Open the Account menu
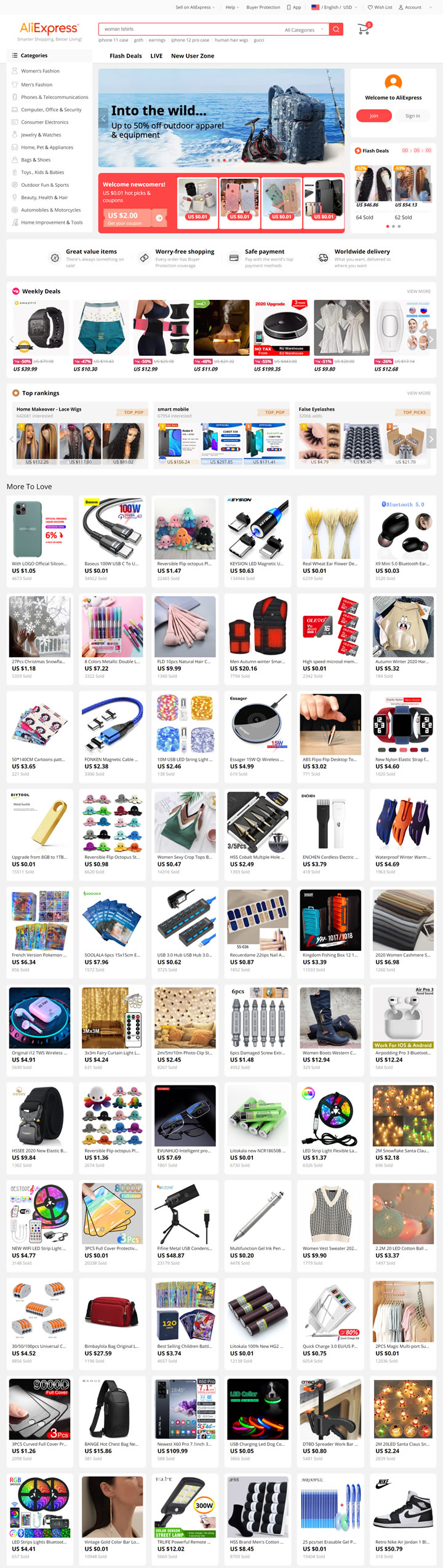Viewport: 443px width, 1568px height. coord(410,7)
